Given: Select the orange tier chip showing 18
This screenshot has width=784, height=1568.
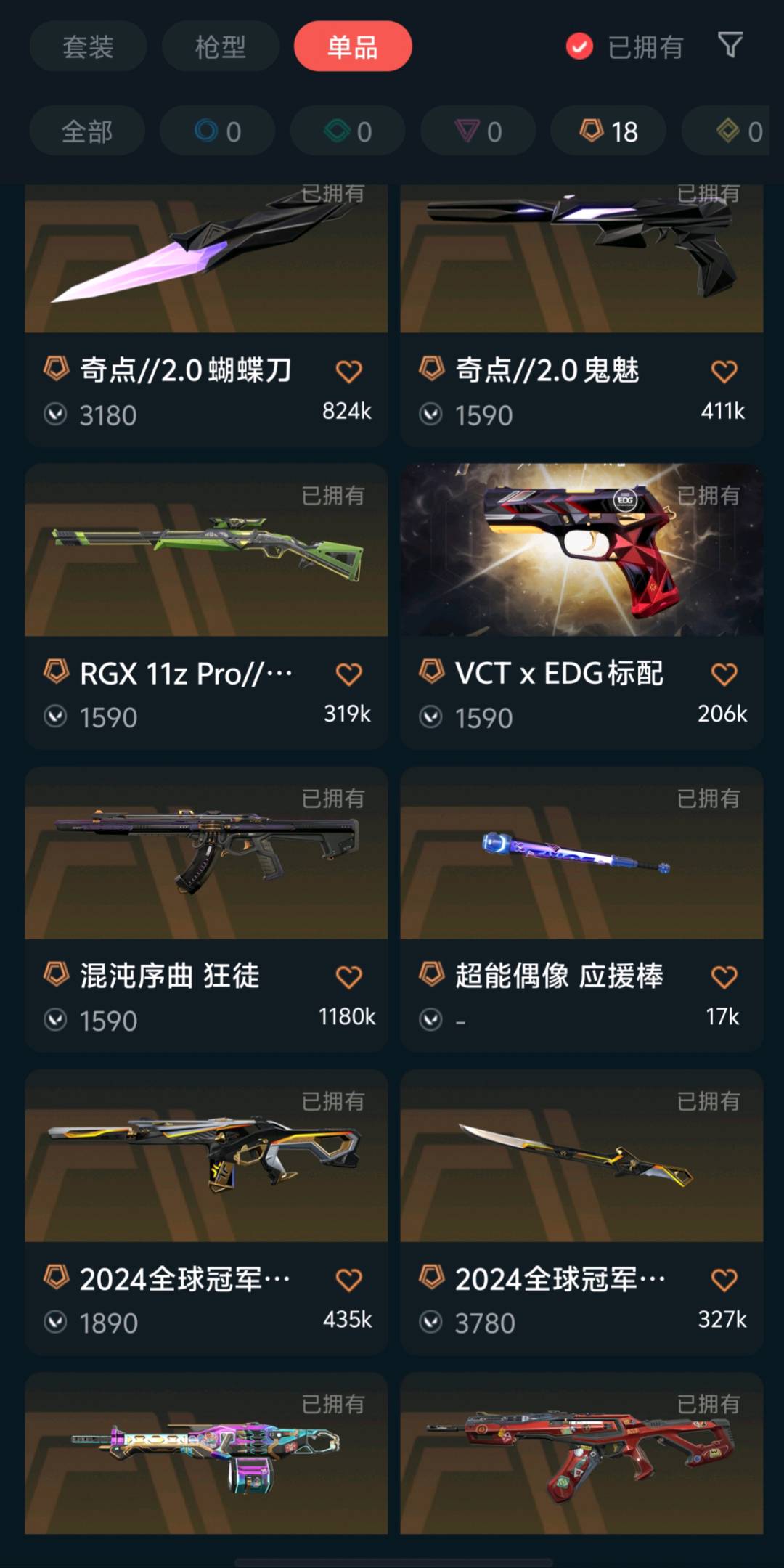Looking at the screenshot, I should pos(608,131).
